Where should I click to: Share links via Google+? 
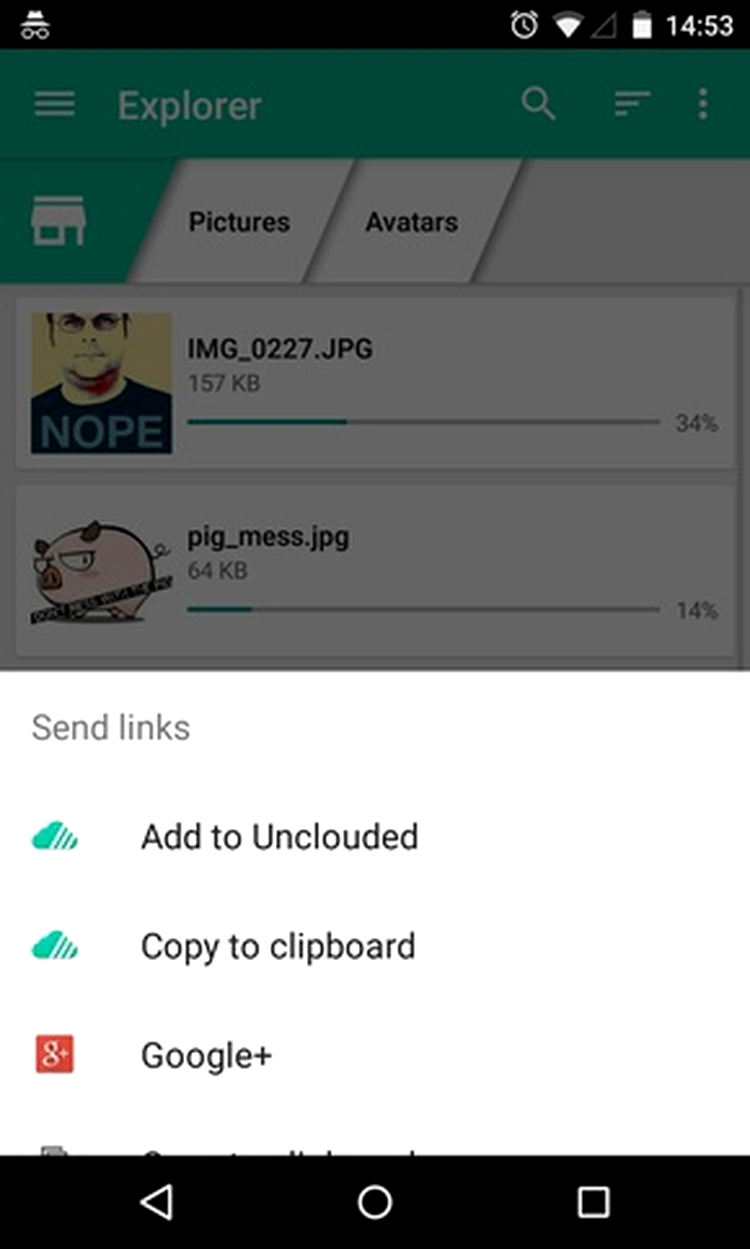[x=375, y=1055]
